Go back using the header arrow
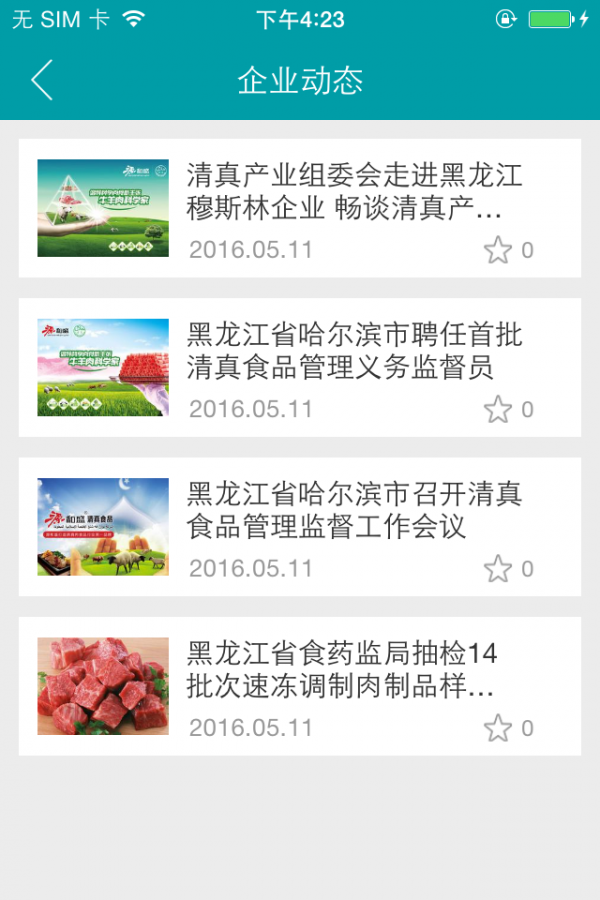This screenshot has height=900, width=600. pyautogui.click(x=41, y=80)
